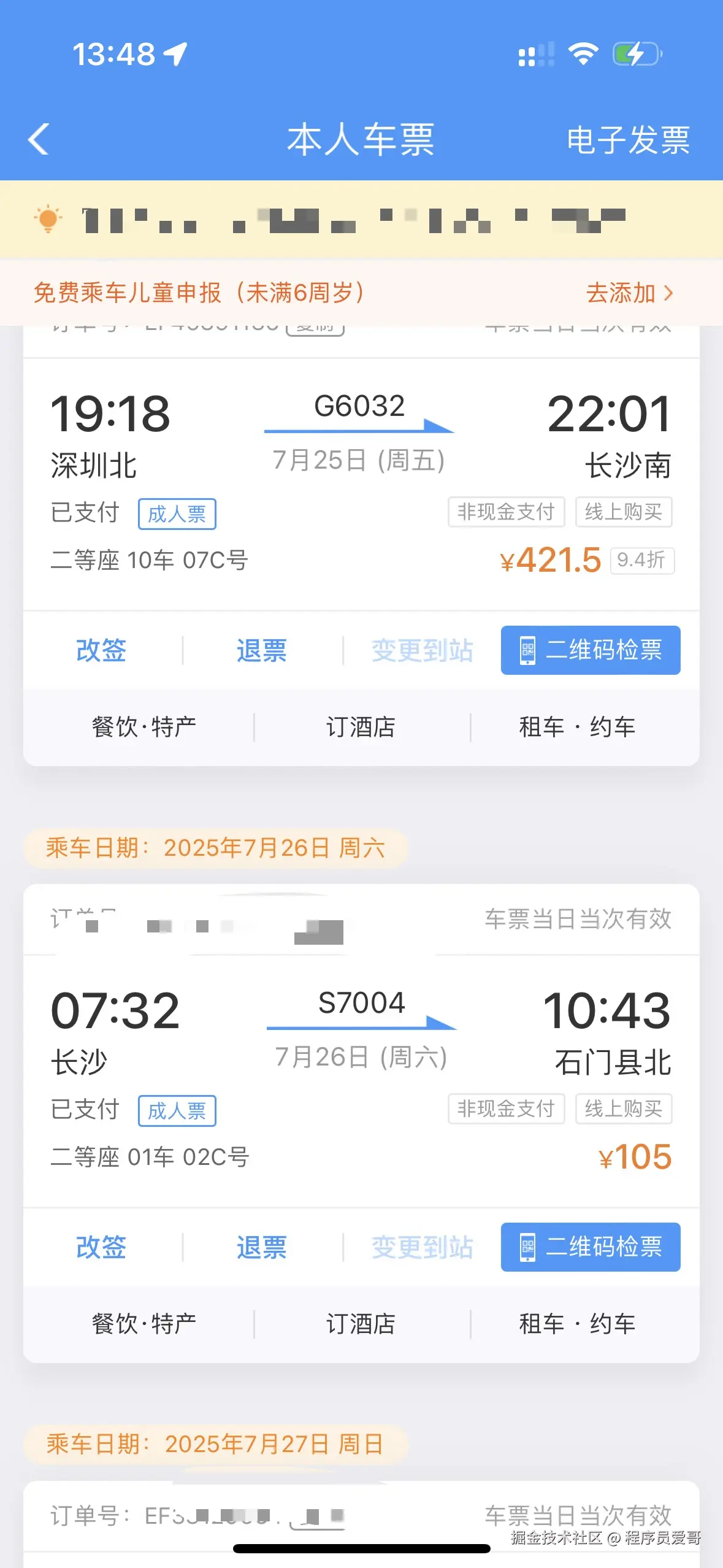This screenshot has width=723, height=1568.
Task: Open 订酒店 under the S7004 ticket
Action: tap(361, 1323)
